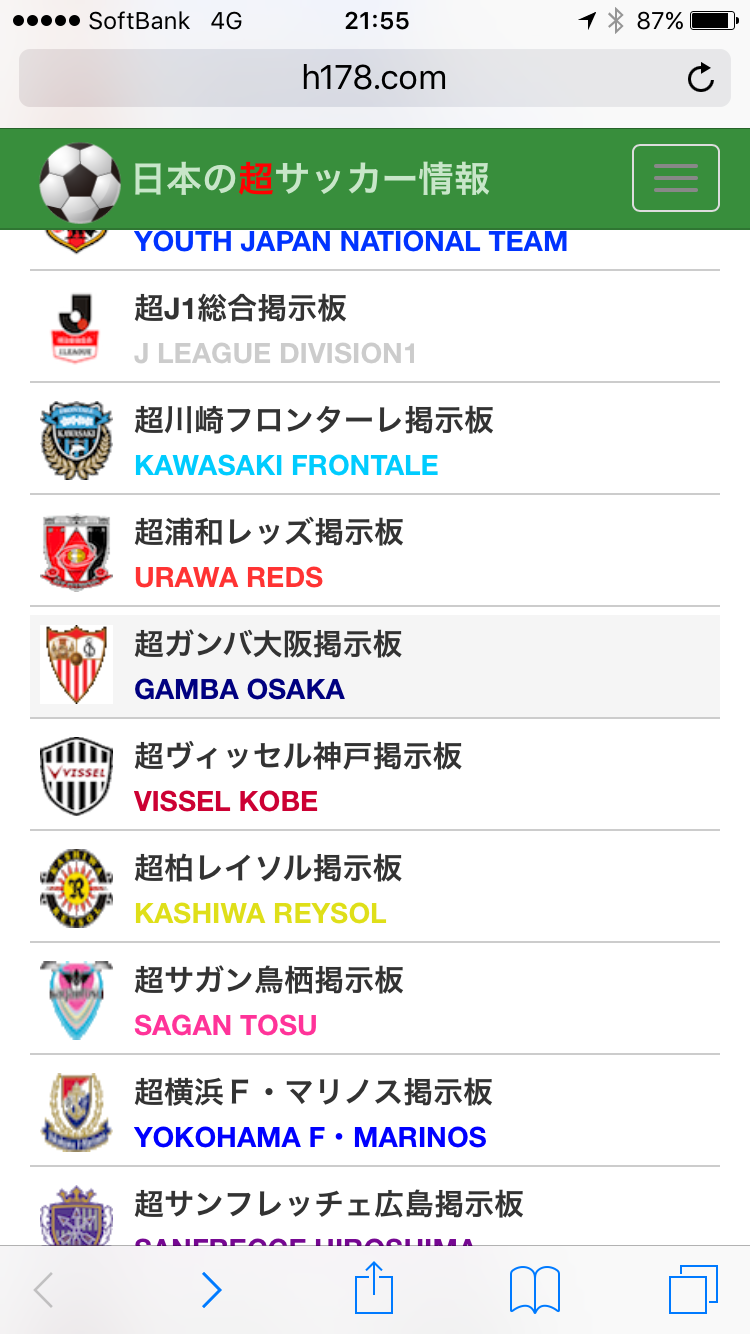The image size is (750, 1334).
Task: Open the Kashiwa Reysol board
Action: tap(374, 888)
